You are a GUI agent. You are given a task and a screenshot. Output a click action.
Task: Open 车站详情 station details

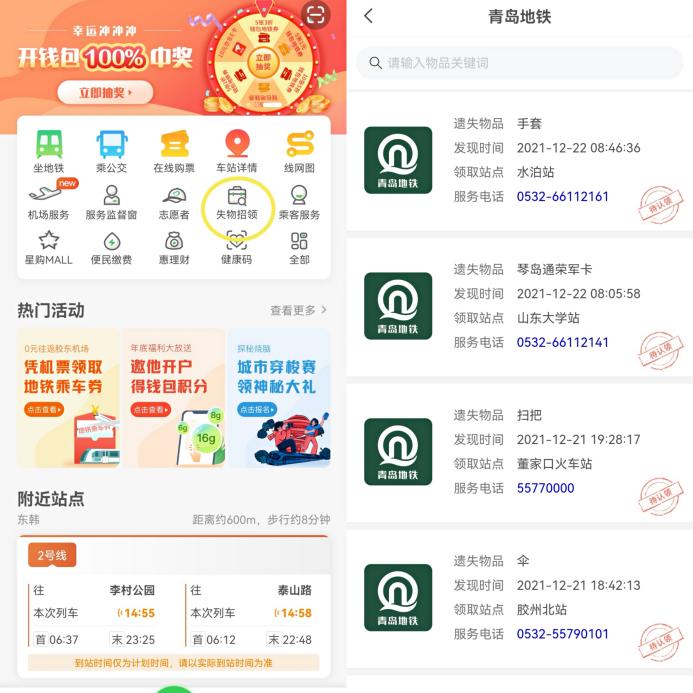(x=237, y=152)
